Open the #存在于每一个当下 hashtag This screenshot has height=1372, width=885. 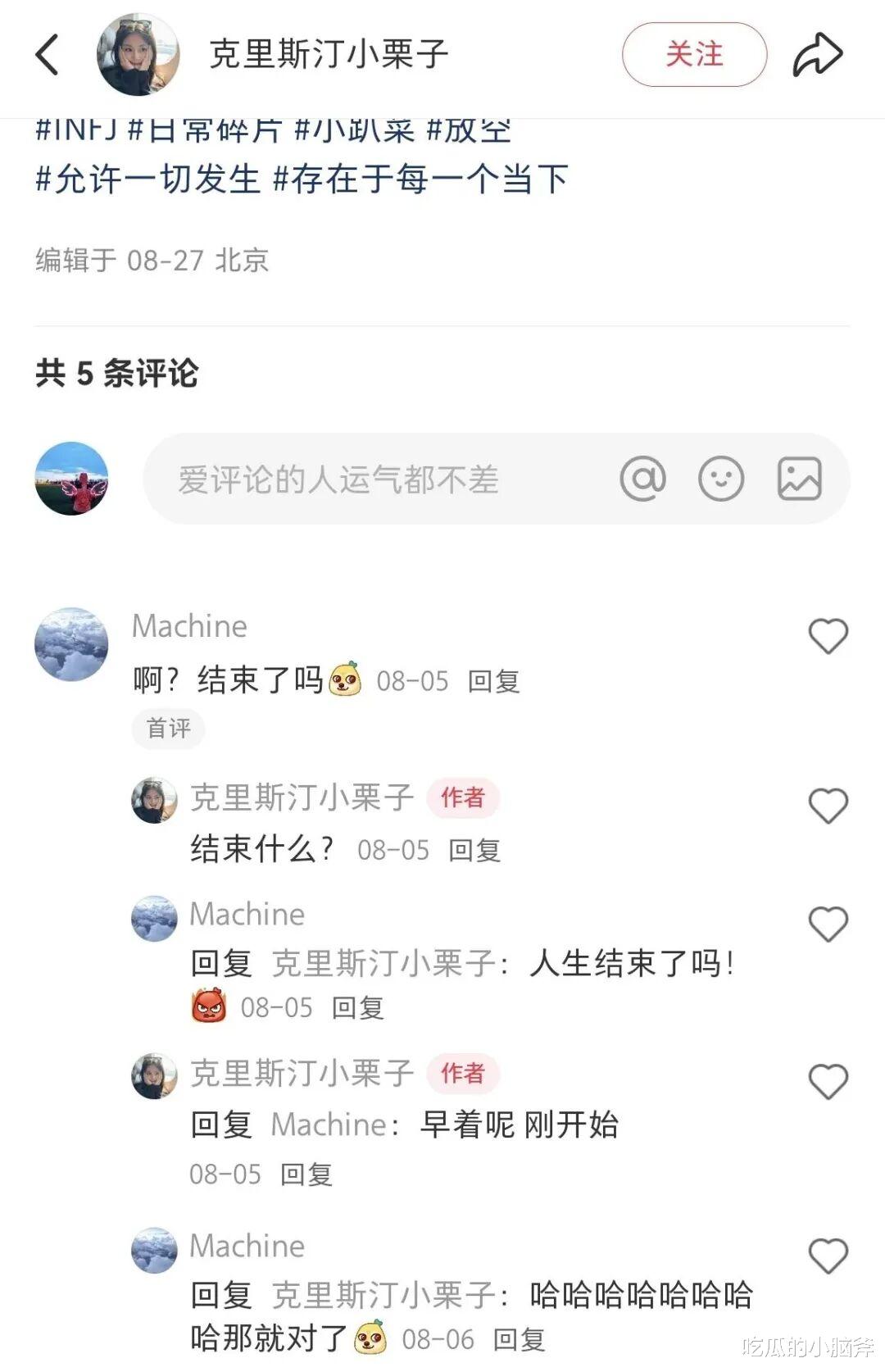(x=420, y=179)
